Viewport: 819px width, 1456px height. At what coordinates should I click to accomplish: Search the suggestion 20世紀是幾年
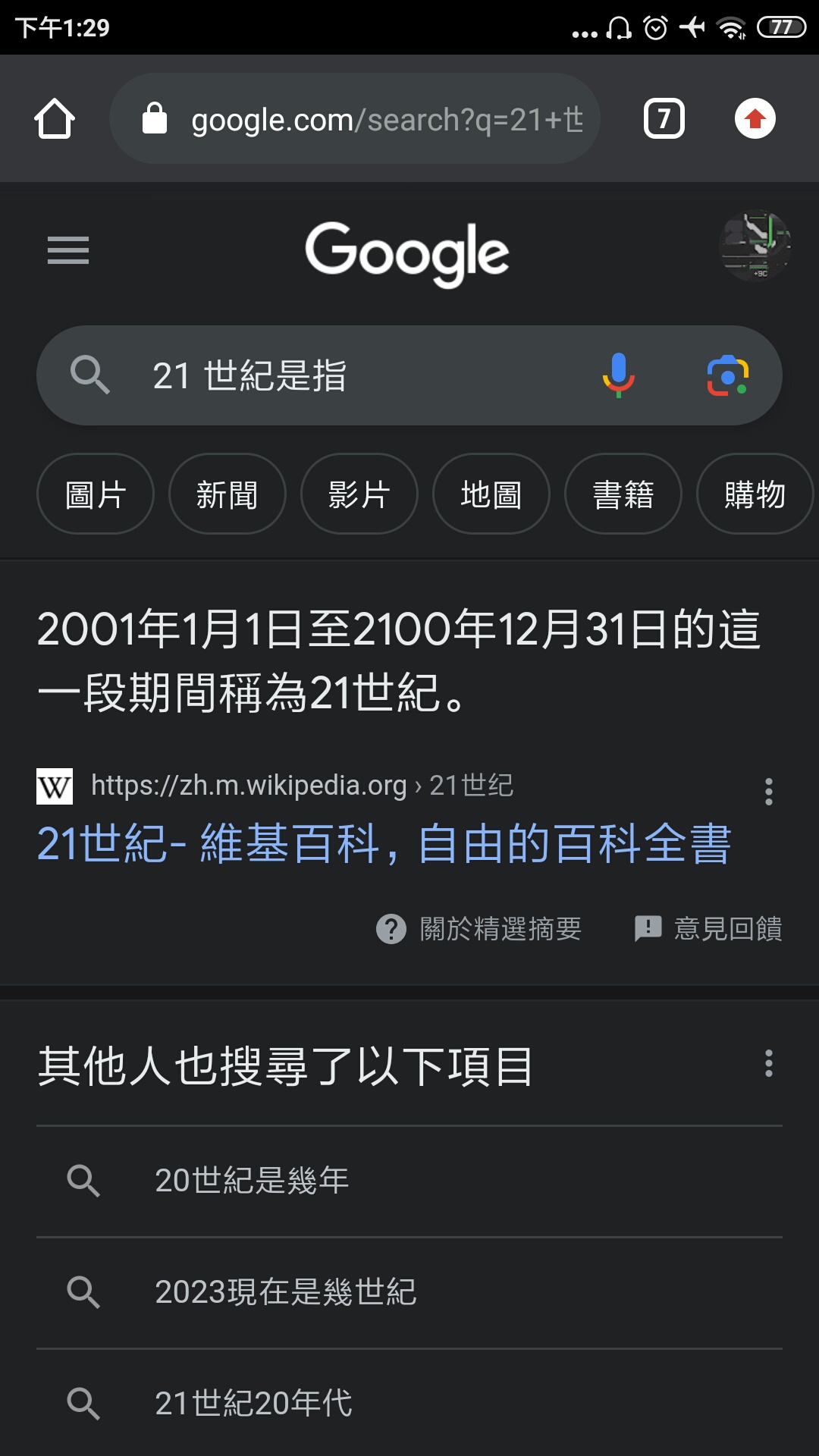(x=252, y=1180)
